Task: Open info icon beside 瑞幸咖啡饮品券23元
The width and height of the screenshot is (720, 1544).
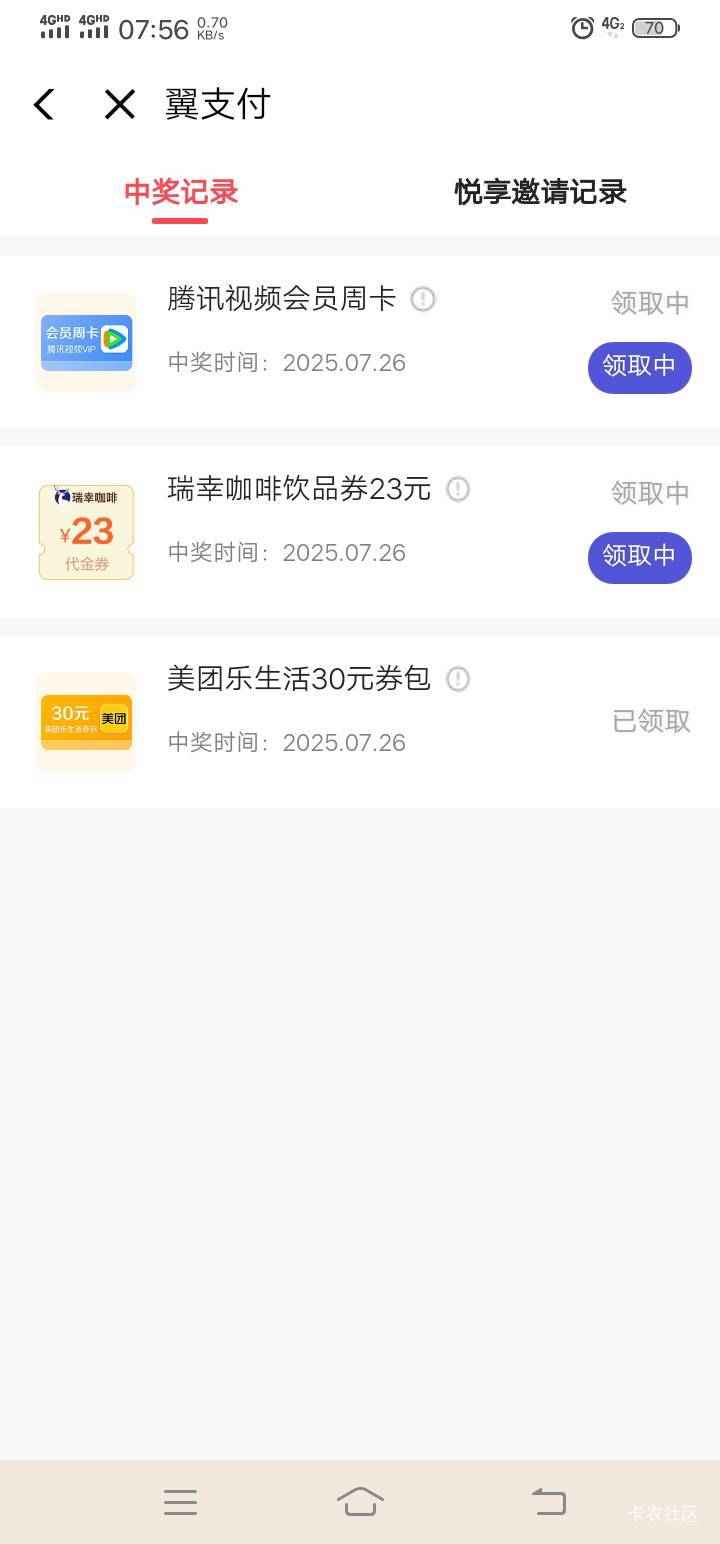Action: [x=458, y=489]
